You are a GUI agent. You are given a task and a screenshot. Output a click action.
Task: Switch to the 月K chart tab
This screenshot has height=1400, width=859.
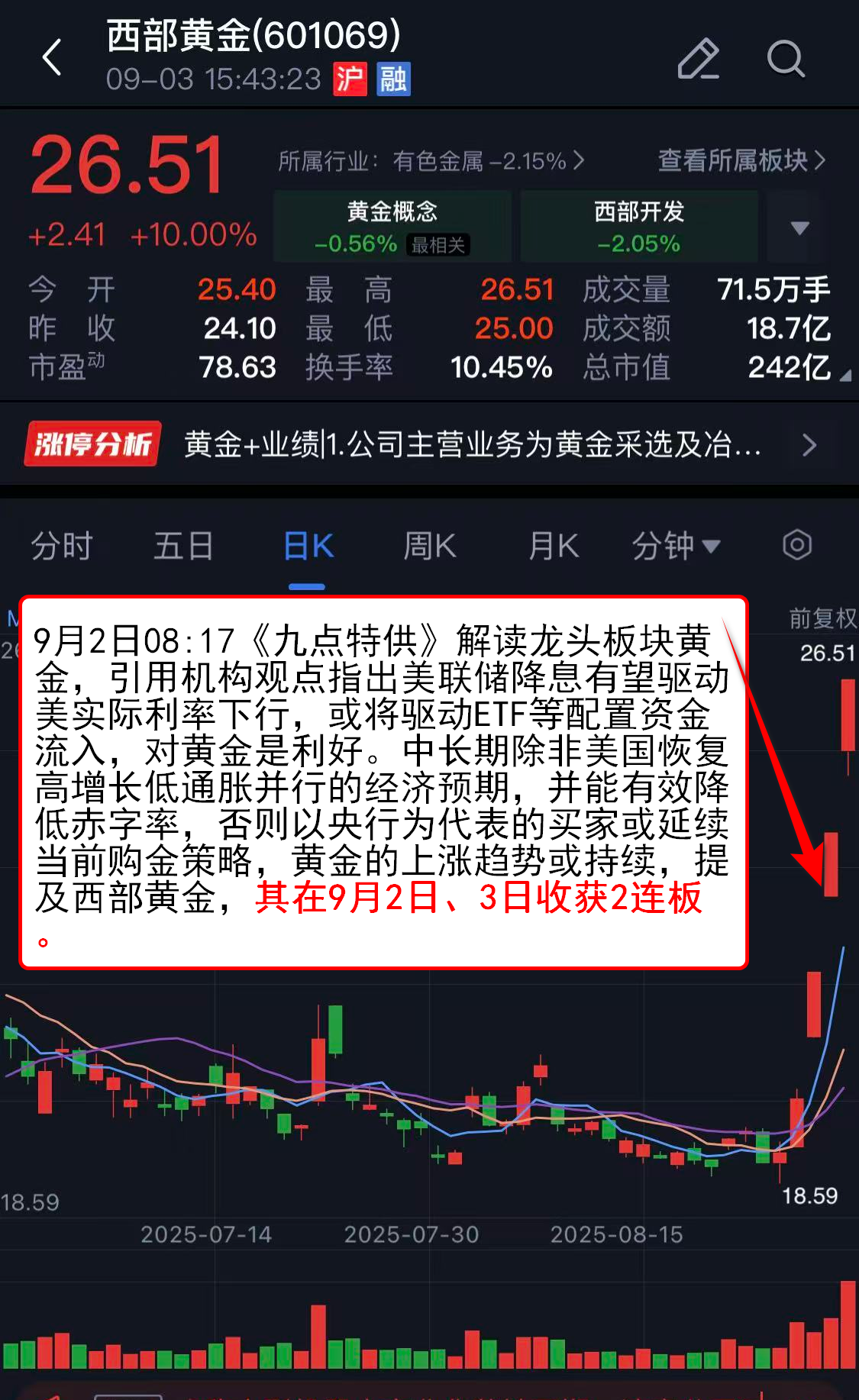click(x=554, y=547)
